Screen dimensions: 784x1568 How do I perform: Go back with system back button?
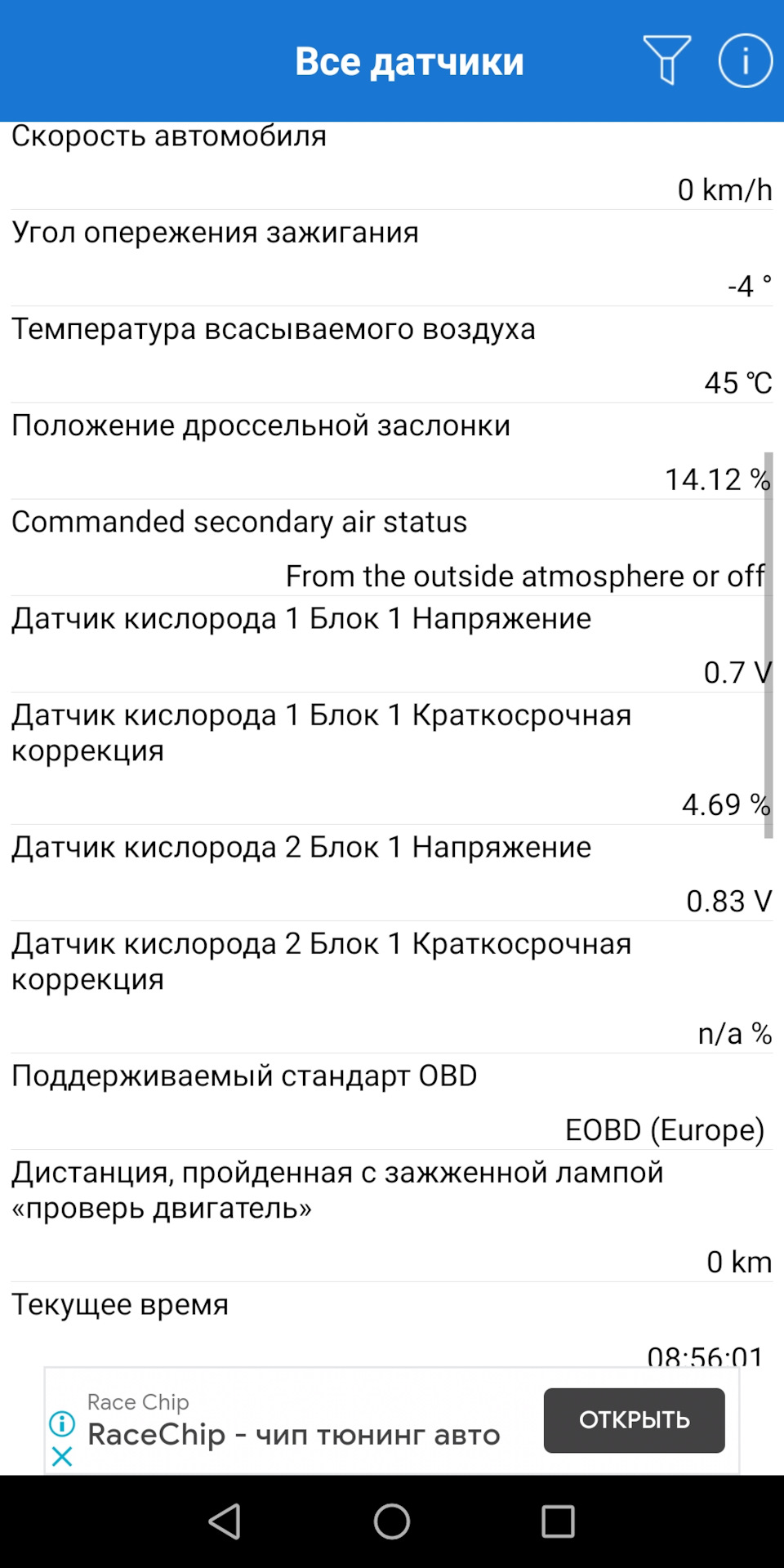click(x=225, y=1521)
